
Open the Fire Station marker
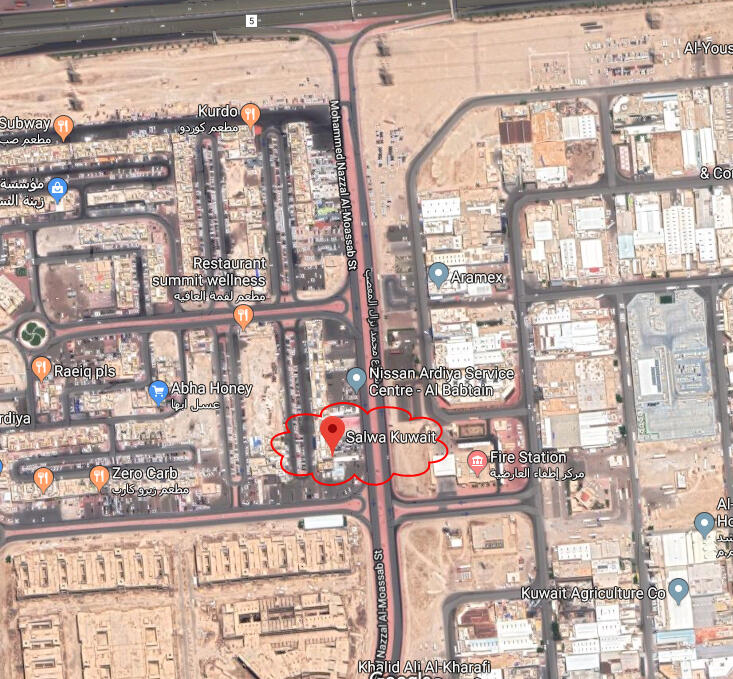tap(476, 462)
